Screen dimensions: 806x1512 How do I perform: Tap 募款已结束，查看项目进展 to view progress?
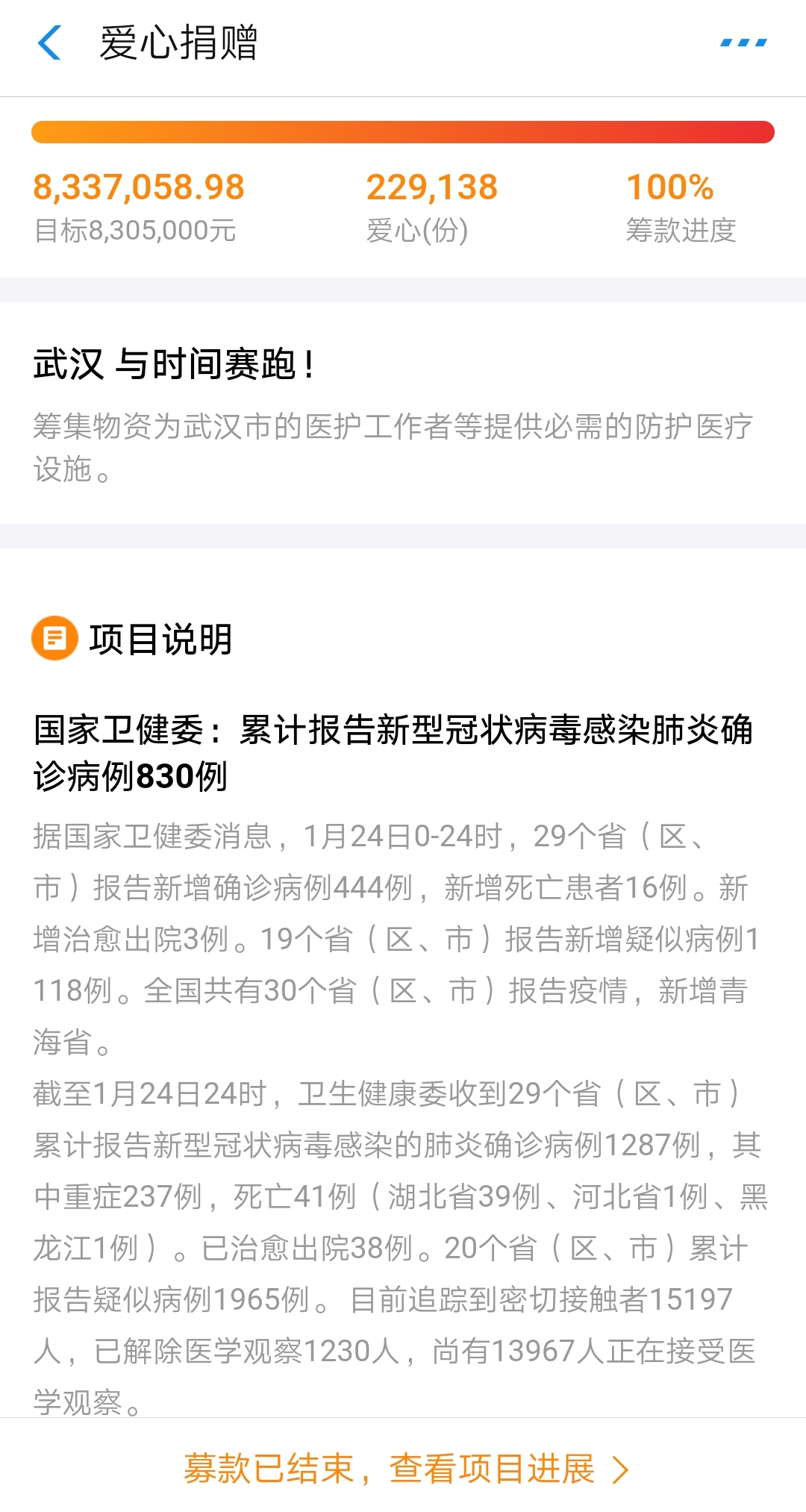pos(406,1469)
